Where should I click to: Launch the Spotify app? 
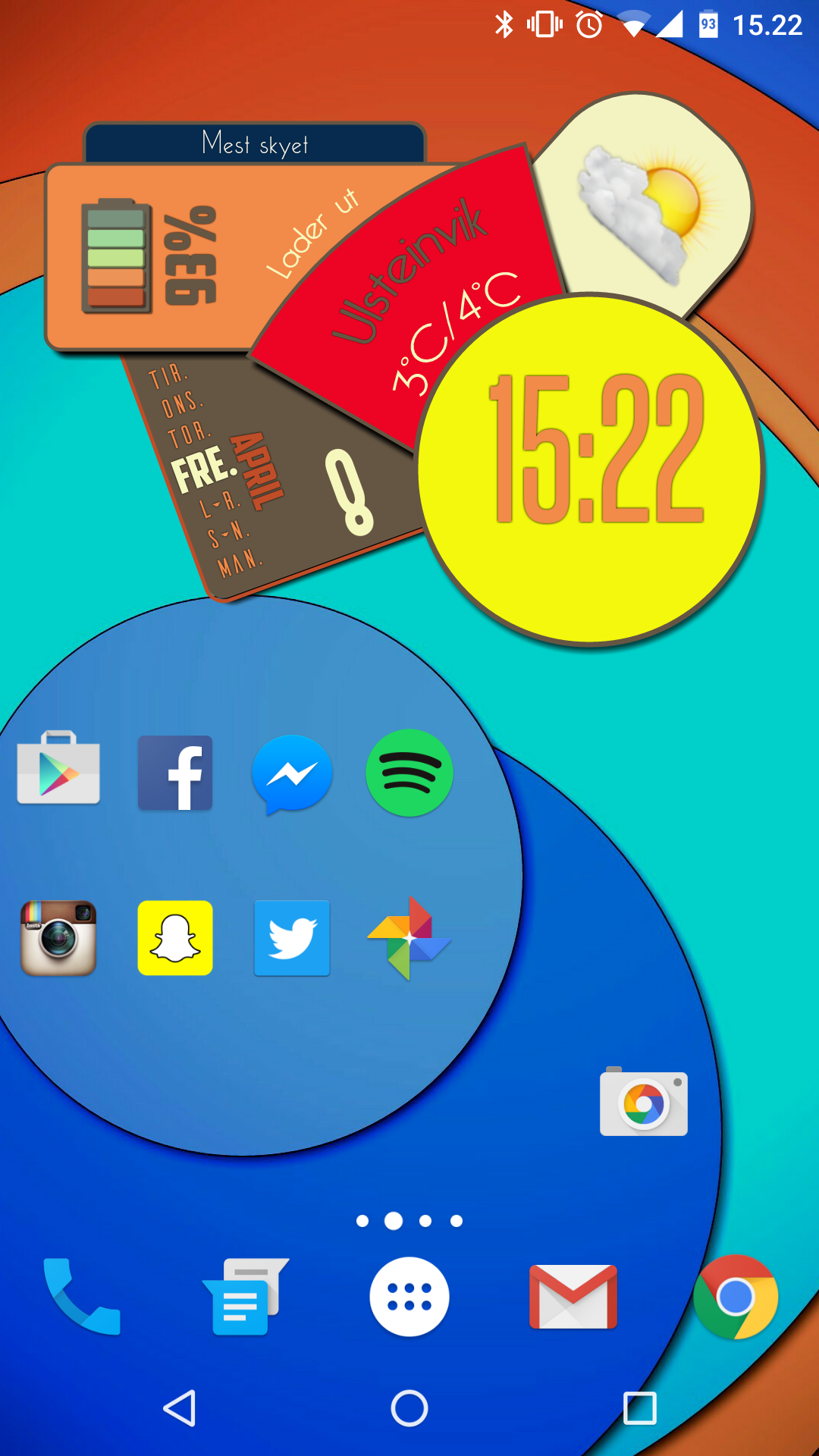409,773
